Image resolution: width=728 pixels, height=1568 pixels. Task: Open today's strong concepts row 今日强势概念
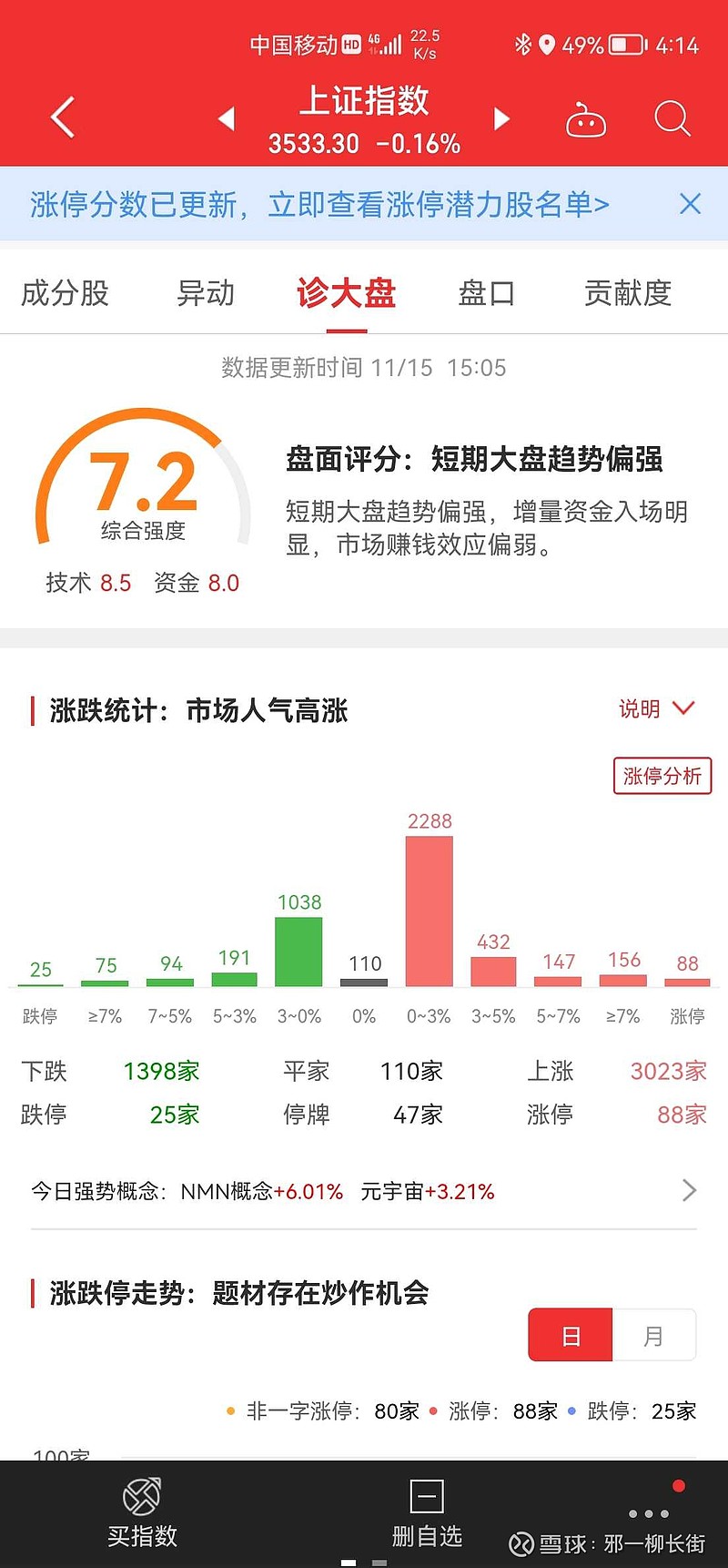[364, 1191]
